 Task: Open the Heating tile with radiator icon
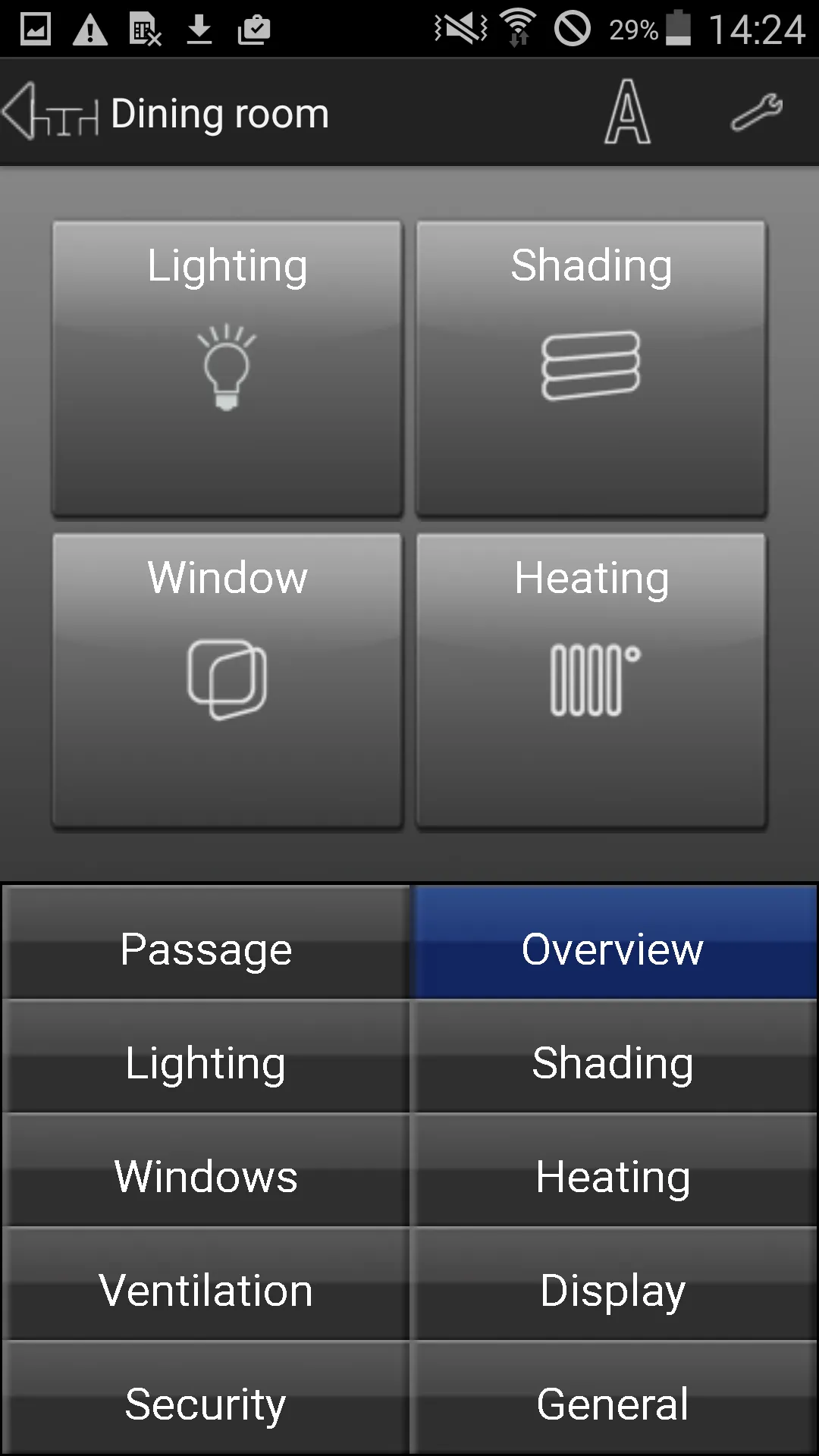591,681
